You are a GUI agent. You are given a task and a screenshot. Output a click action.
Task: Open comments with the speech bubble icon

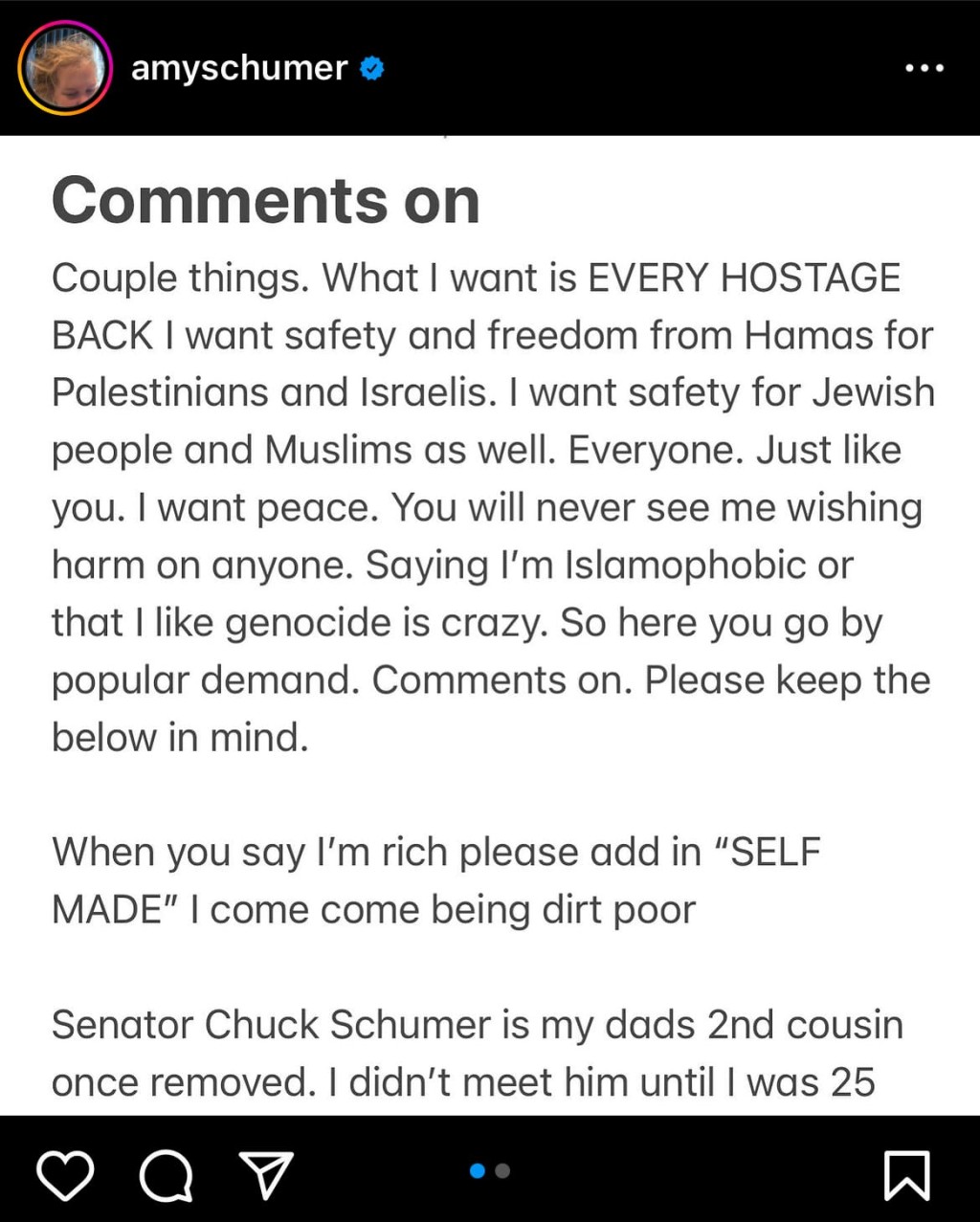point(166,1175)
